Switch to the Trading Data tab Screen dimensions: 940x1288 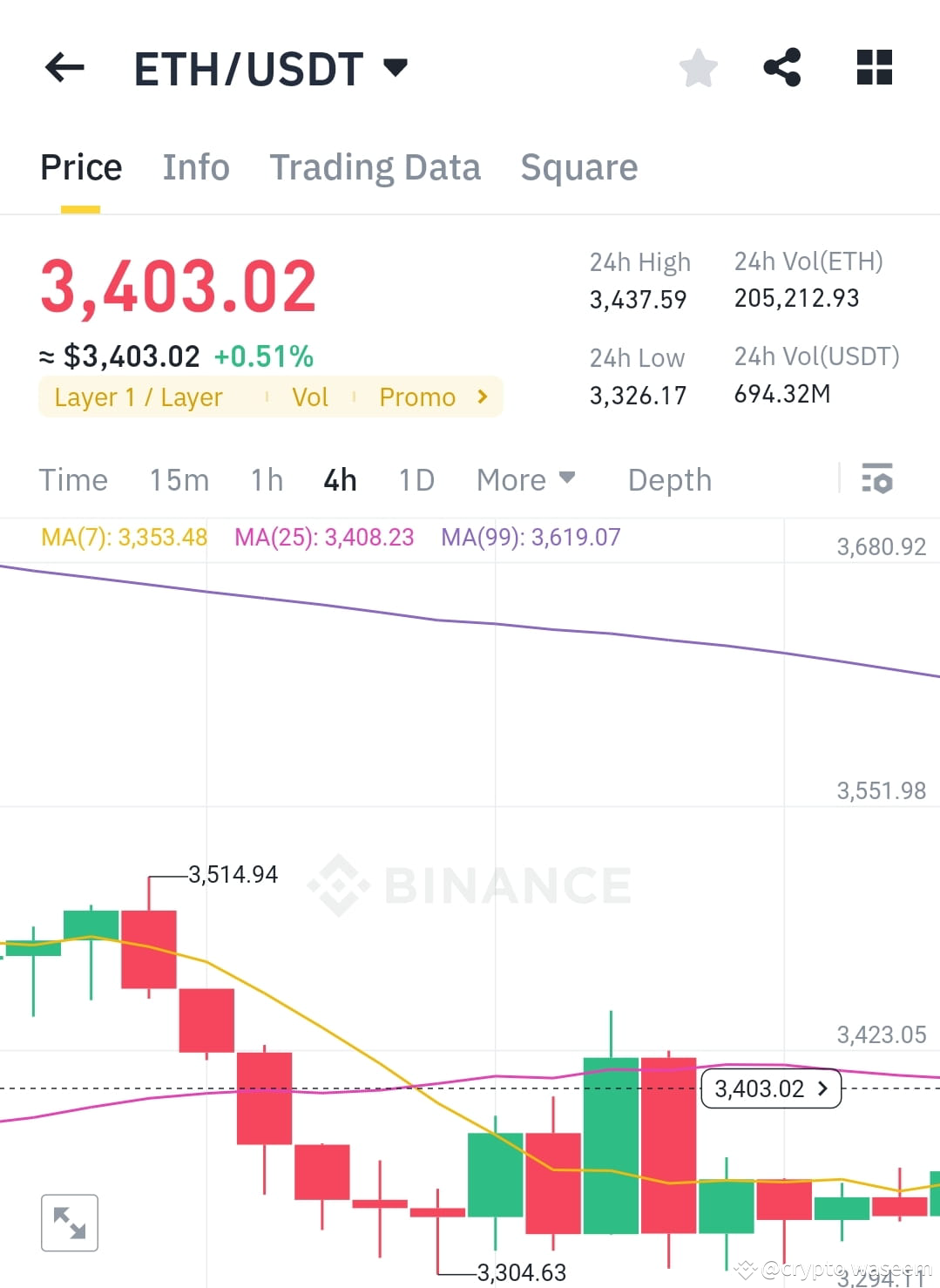click(x=375, y=166)
